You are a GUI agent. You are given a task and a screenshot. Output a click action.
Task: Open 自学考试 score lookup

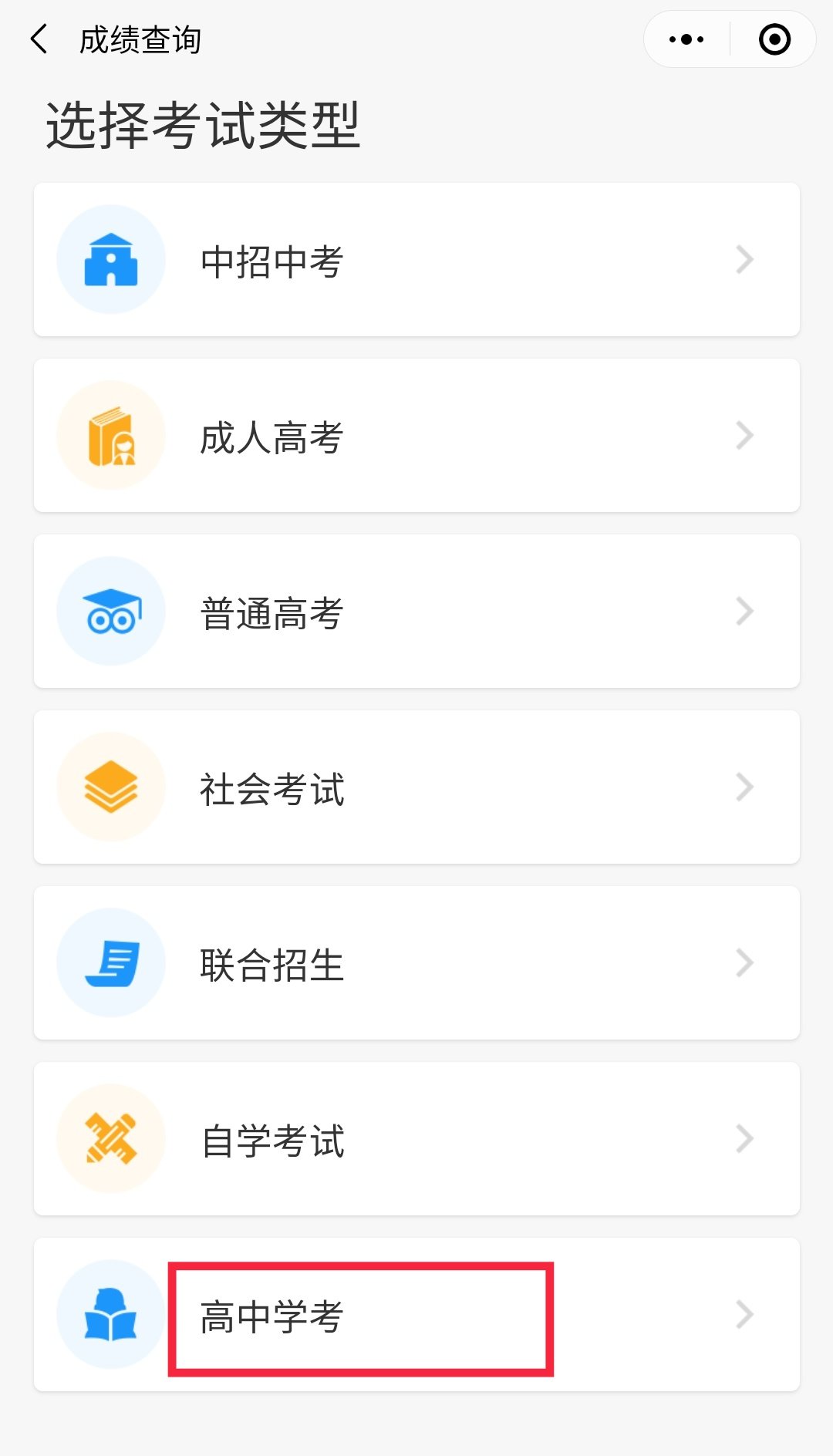(416, 1139)
